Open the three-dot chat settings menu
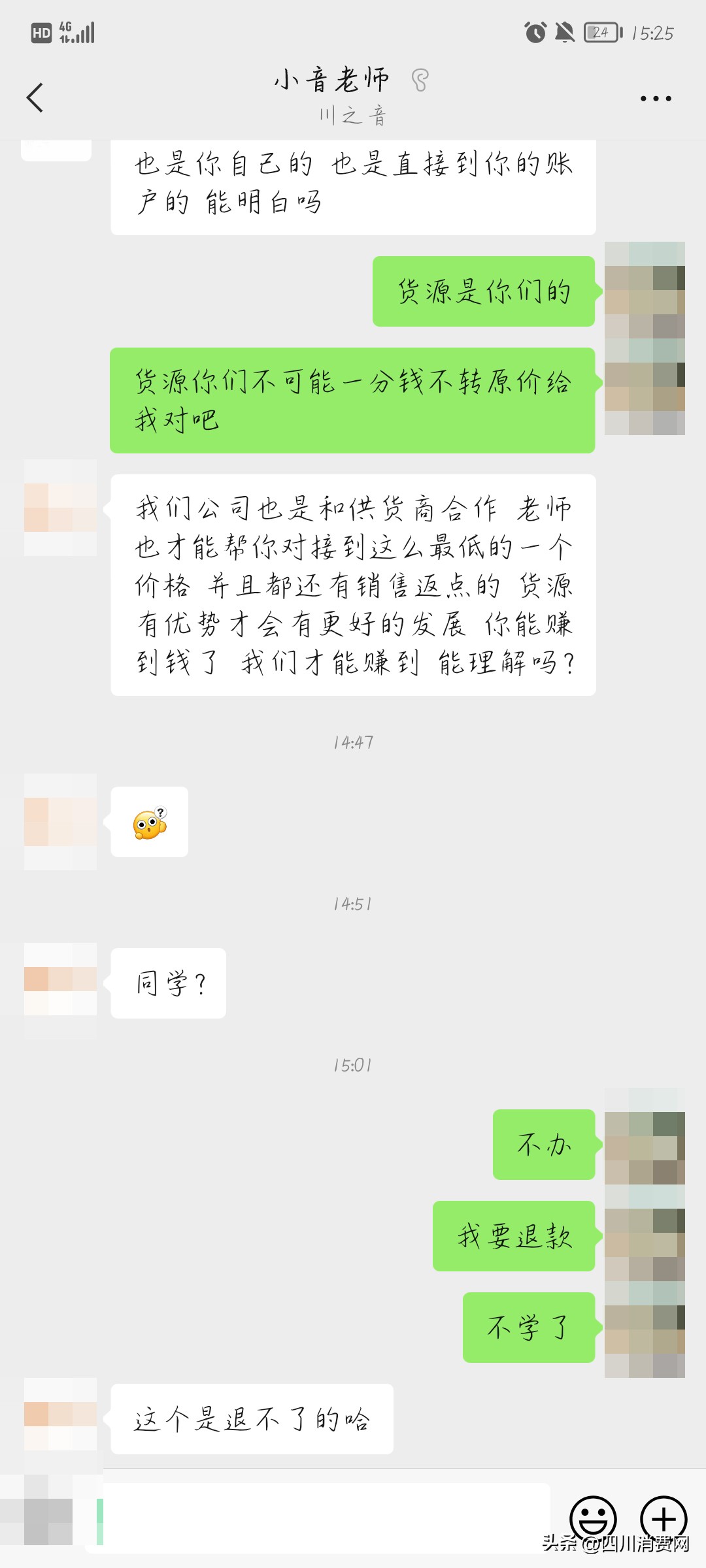This screenshot has height=1568, width=706. [656, 98]
